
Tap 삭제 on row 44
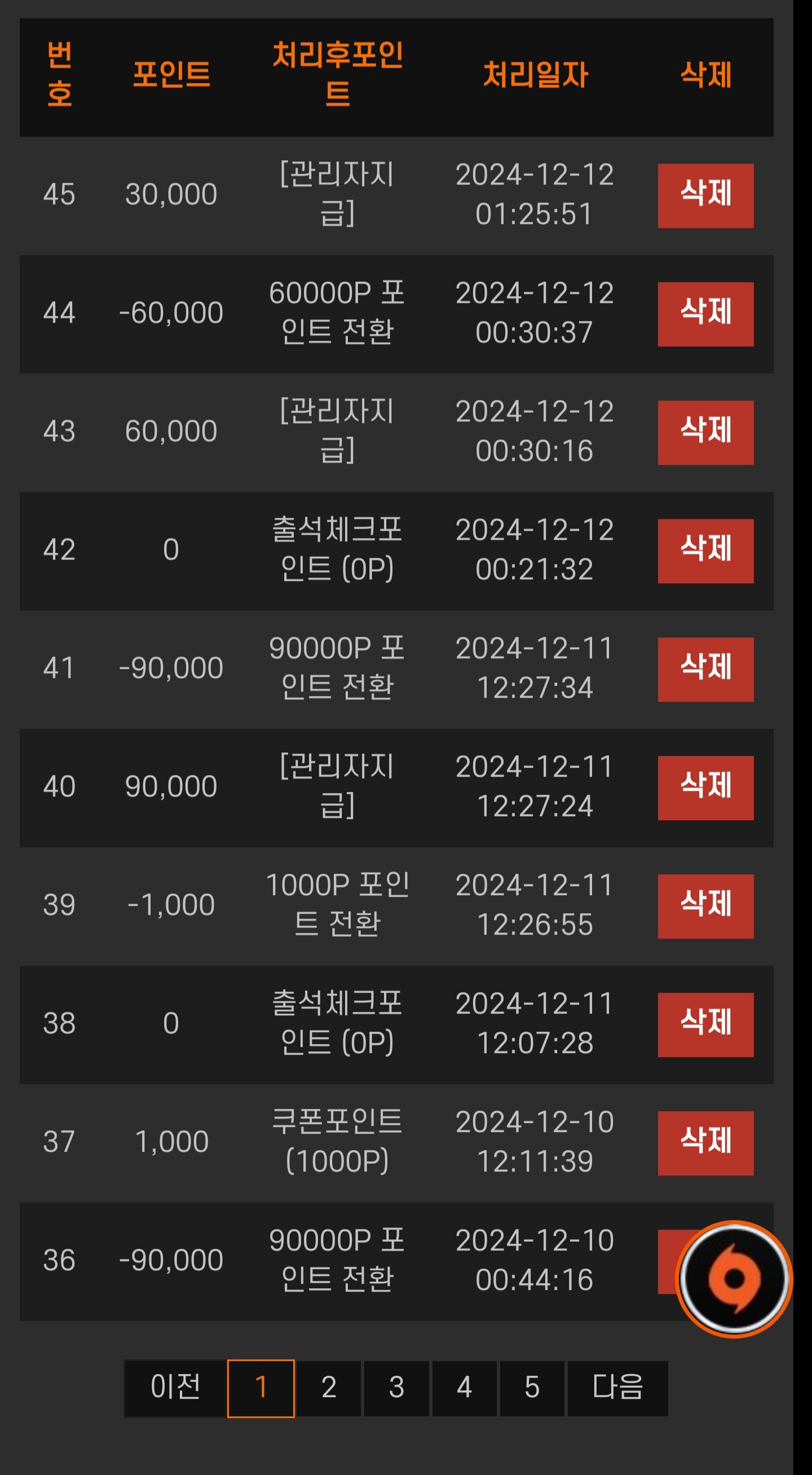[705, 314]
